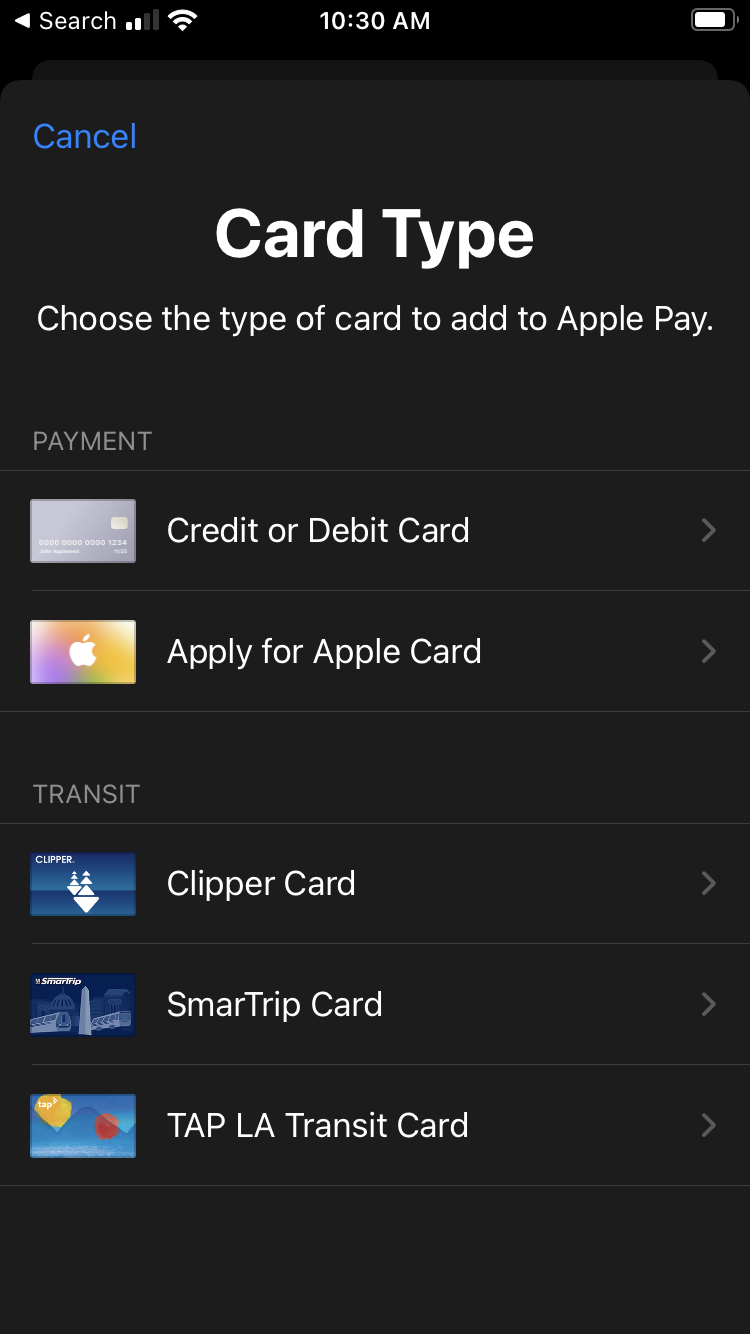The width and height of the screenshot is (750, 1334).
Task: Tap the TRANSIT section header
Action: 85,793
